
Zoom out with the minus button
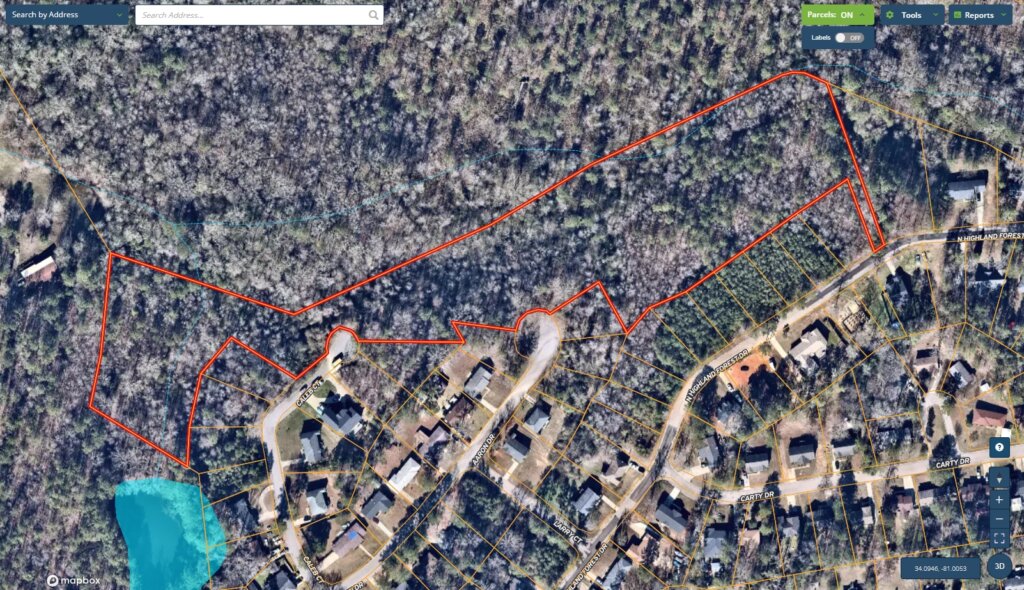(999, 519)
